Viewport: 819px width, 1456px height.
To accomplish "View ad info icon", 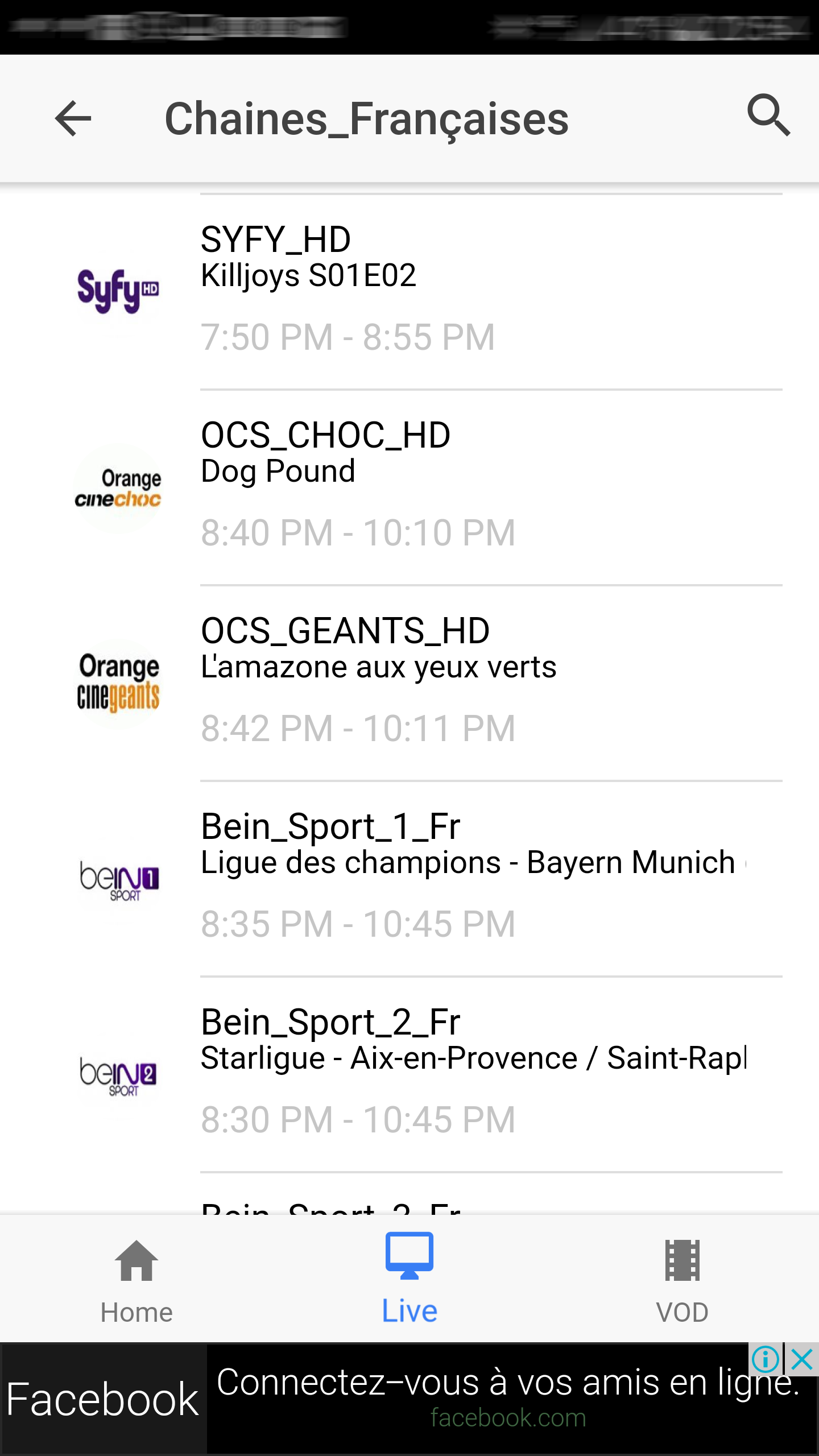I will [x=766, y=1360].
